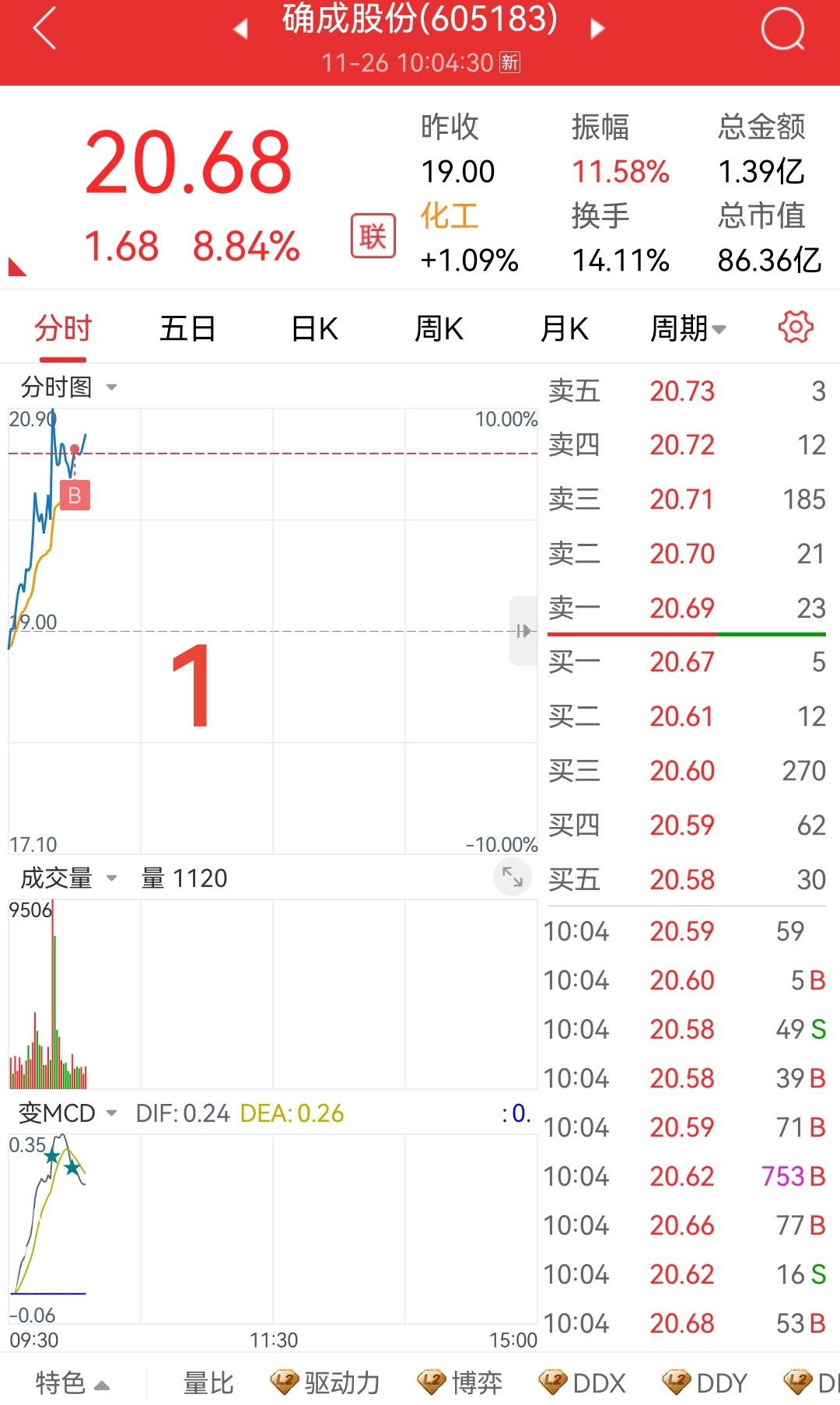Open the search icon
Image resolution: width=840 pixels, height=1405 pixels.
[782, 30]
